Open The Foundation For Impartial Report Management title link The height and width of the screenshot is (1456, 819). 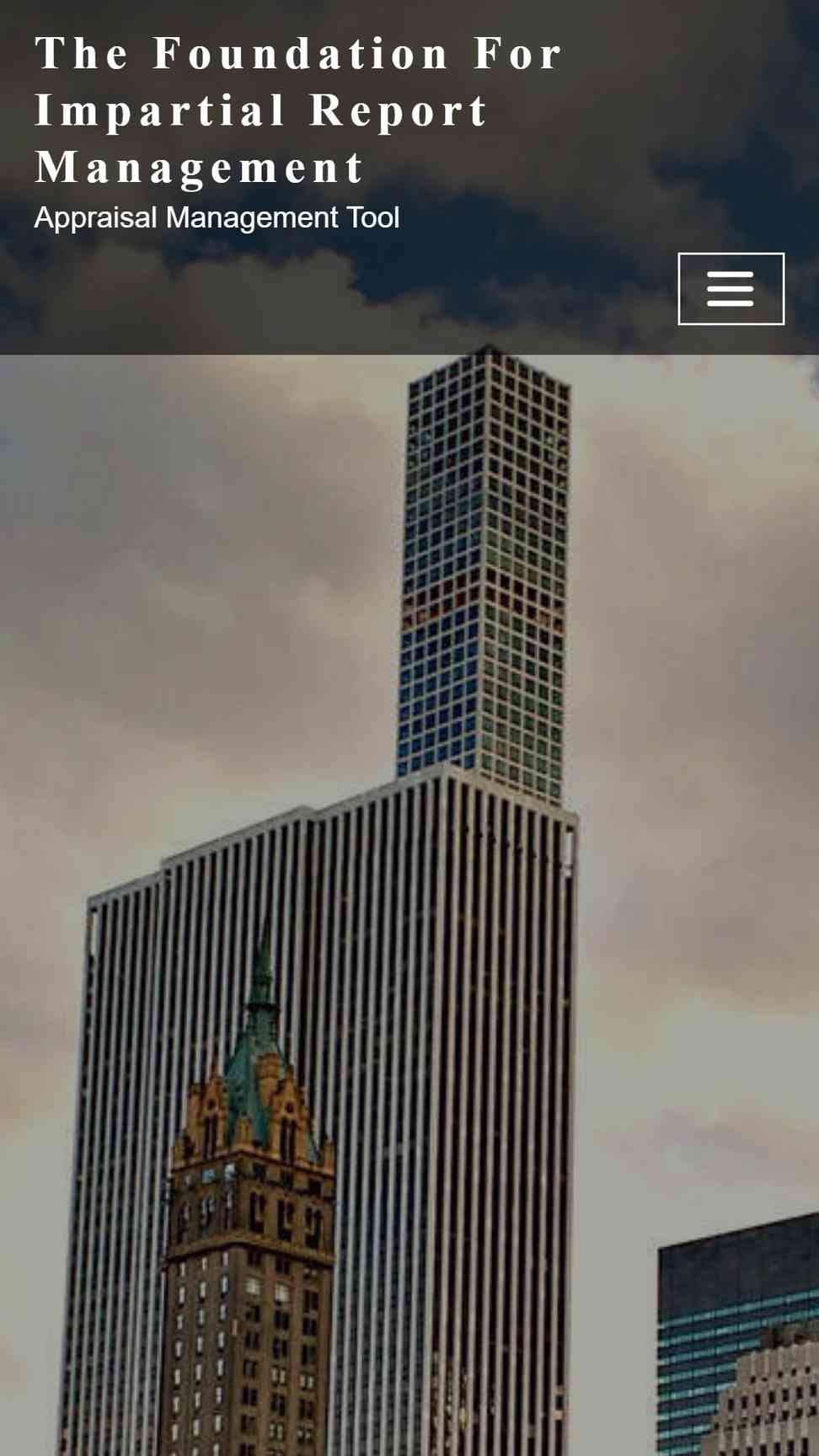[298, 110]
